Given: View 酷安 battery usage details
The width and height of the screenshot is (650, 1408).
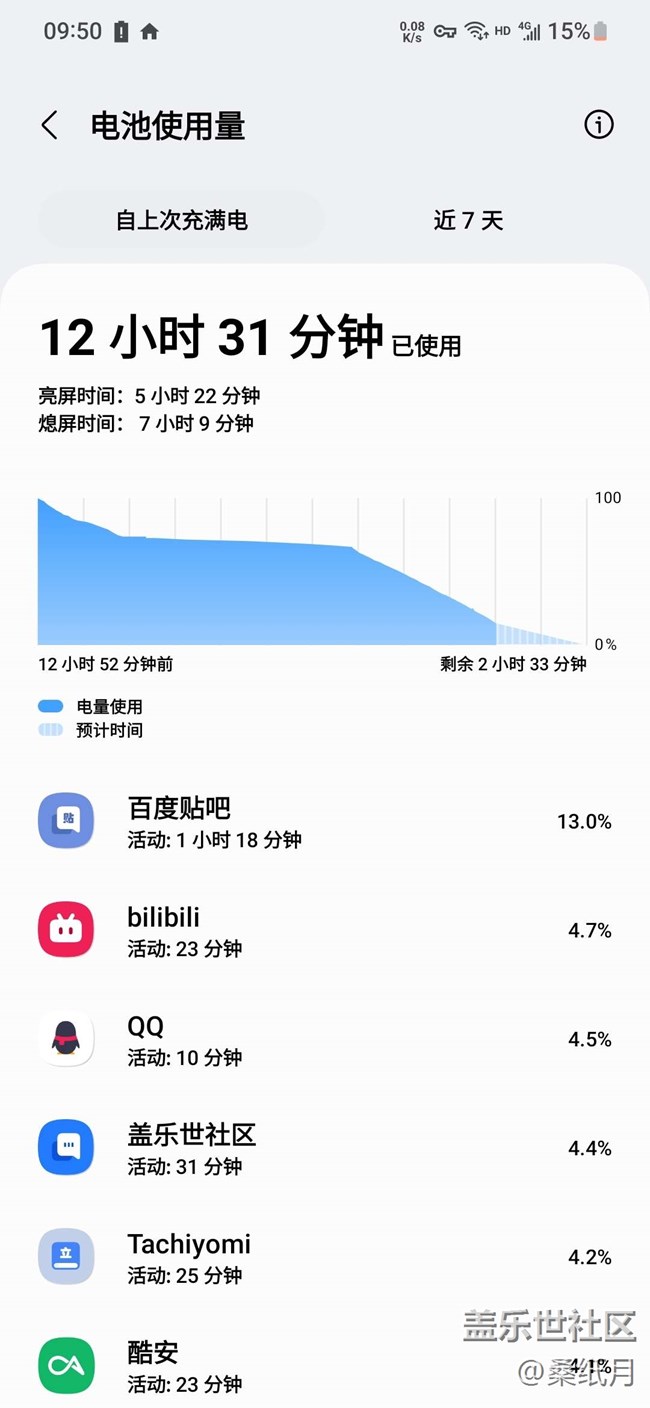Looking at the screenshot, I should point(324,1366).
